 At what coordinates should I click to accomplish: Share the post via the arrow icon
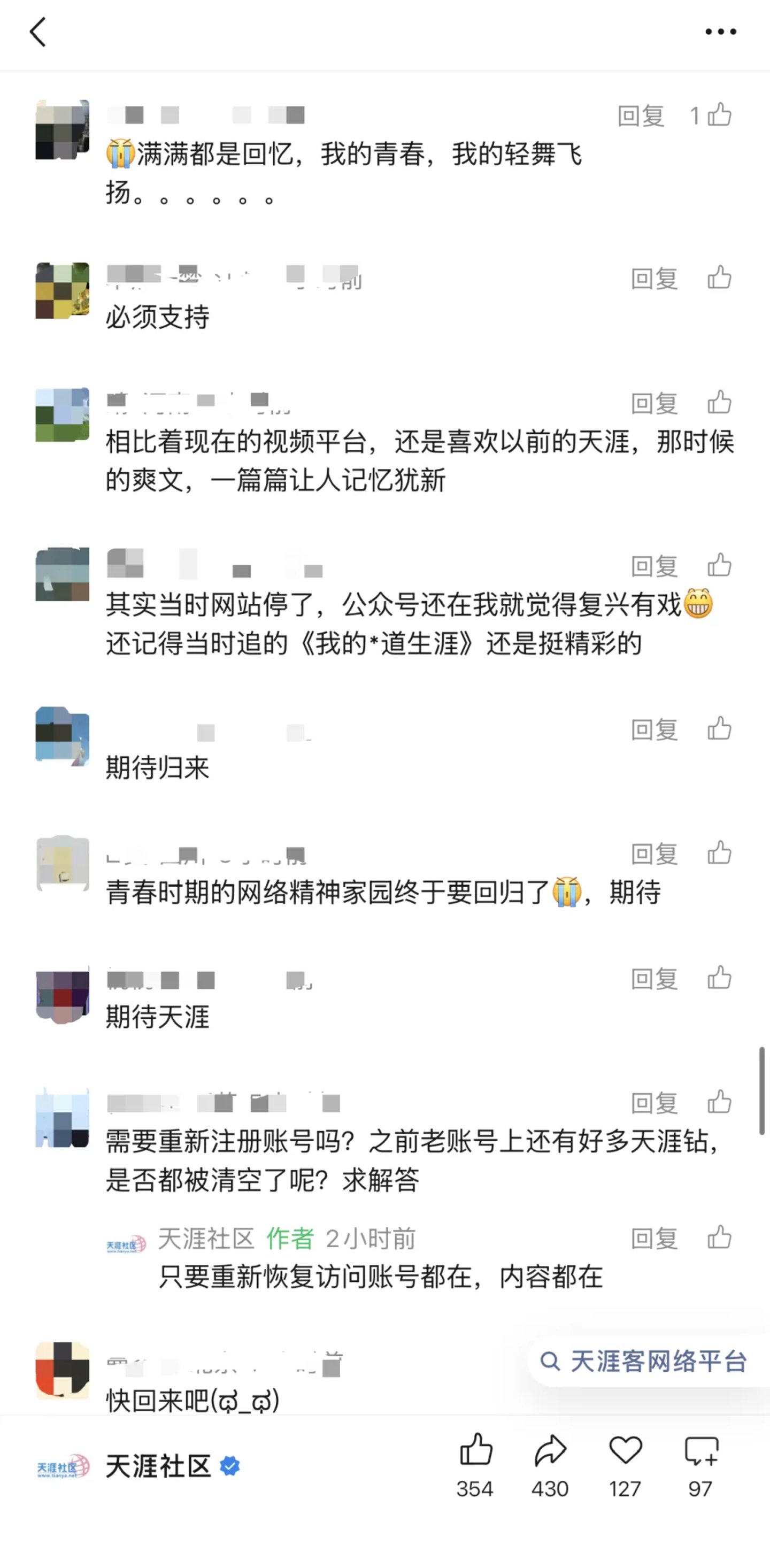coord(550,1451)
